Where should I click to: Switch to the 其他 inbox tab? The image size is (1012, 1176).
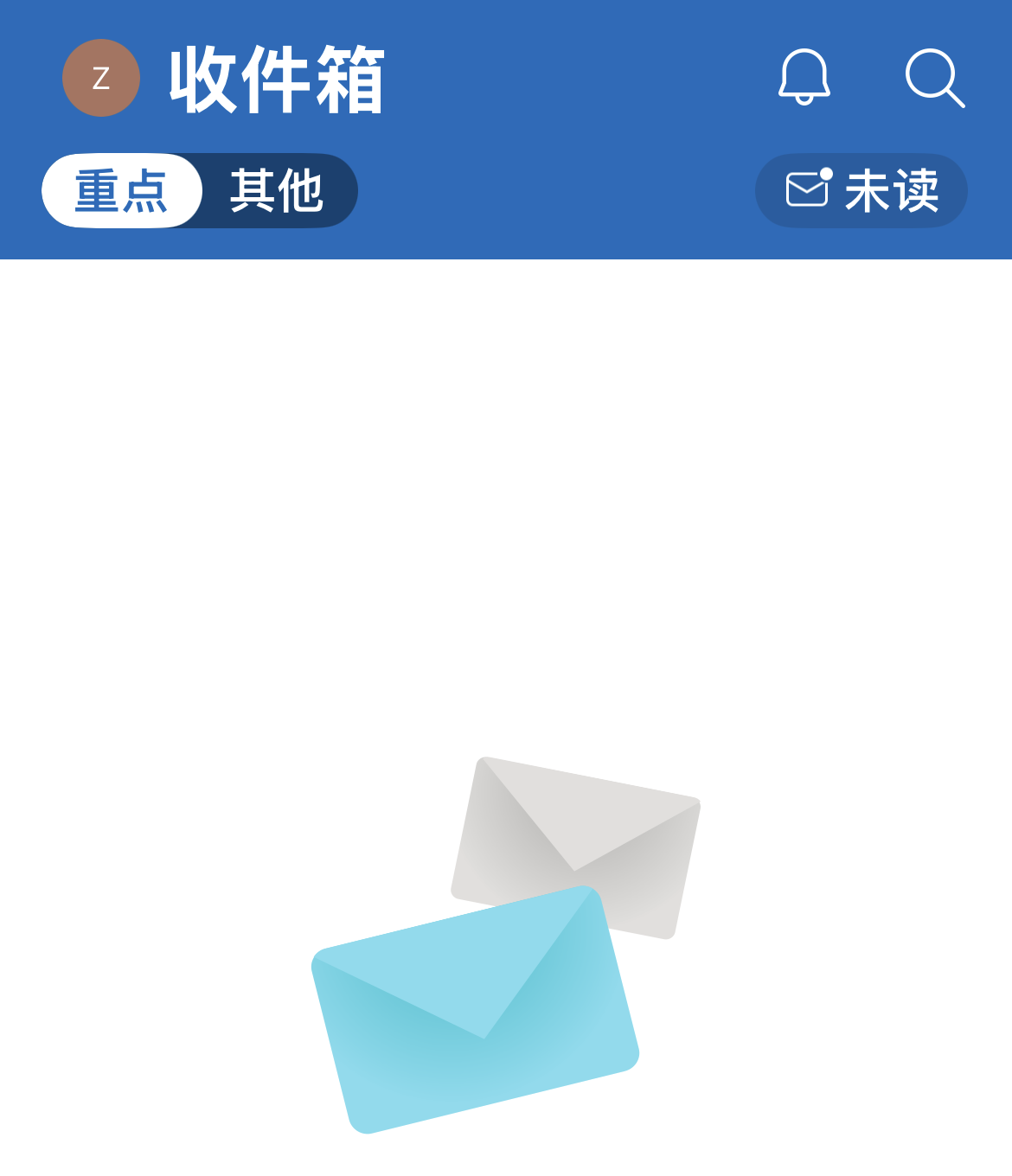click(277, 190)
